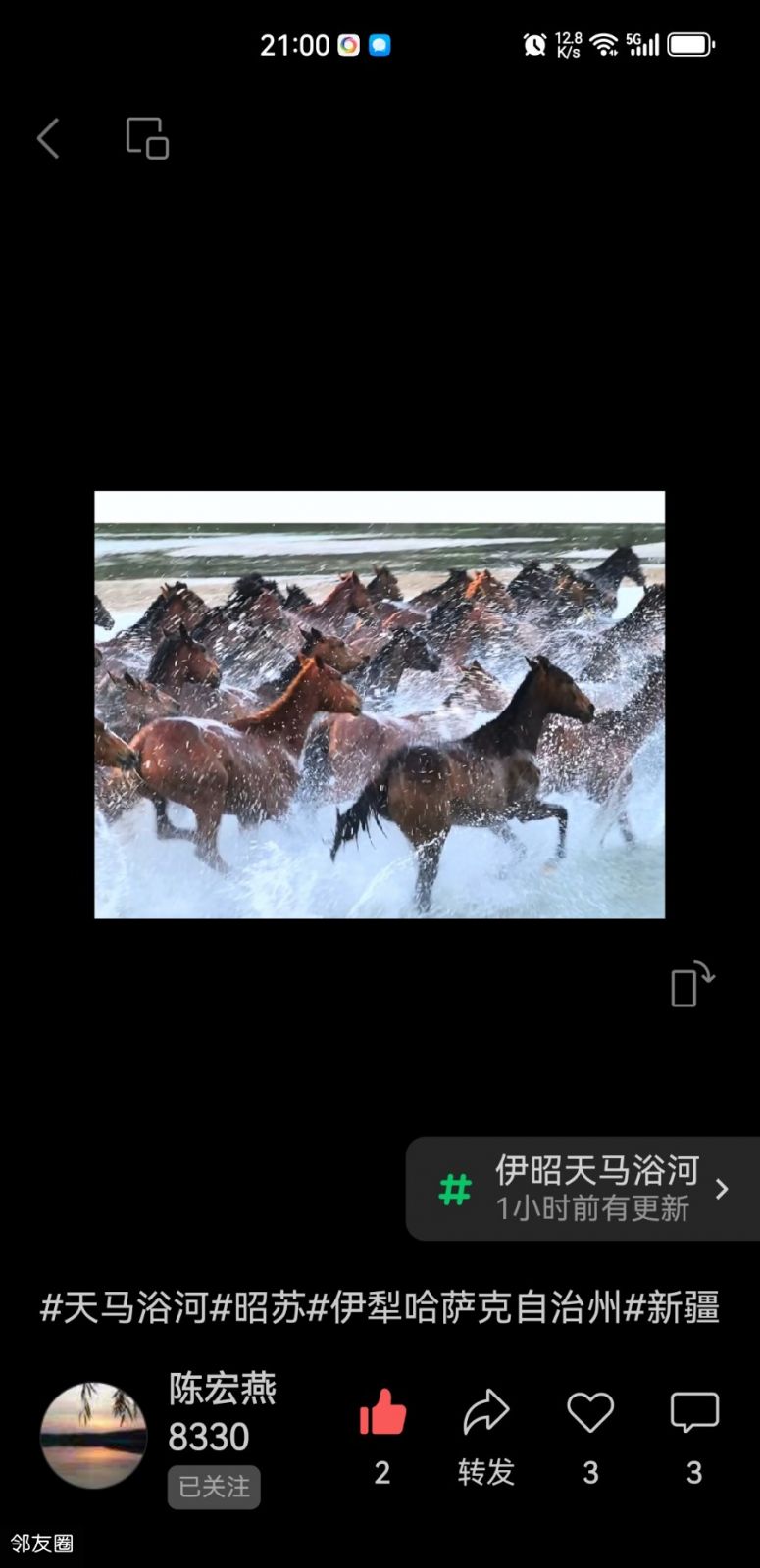The image size is (760, 1568).
Task: Tap the heart icon to favorite
Action: point(590,1414)
